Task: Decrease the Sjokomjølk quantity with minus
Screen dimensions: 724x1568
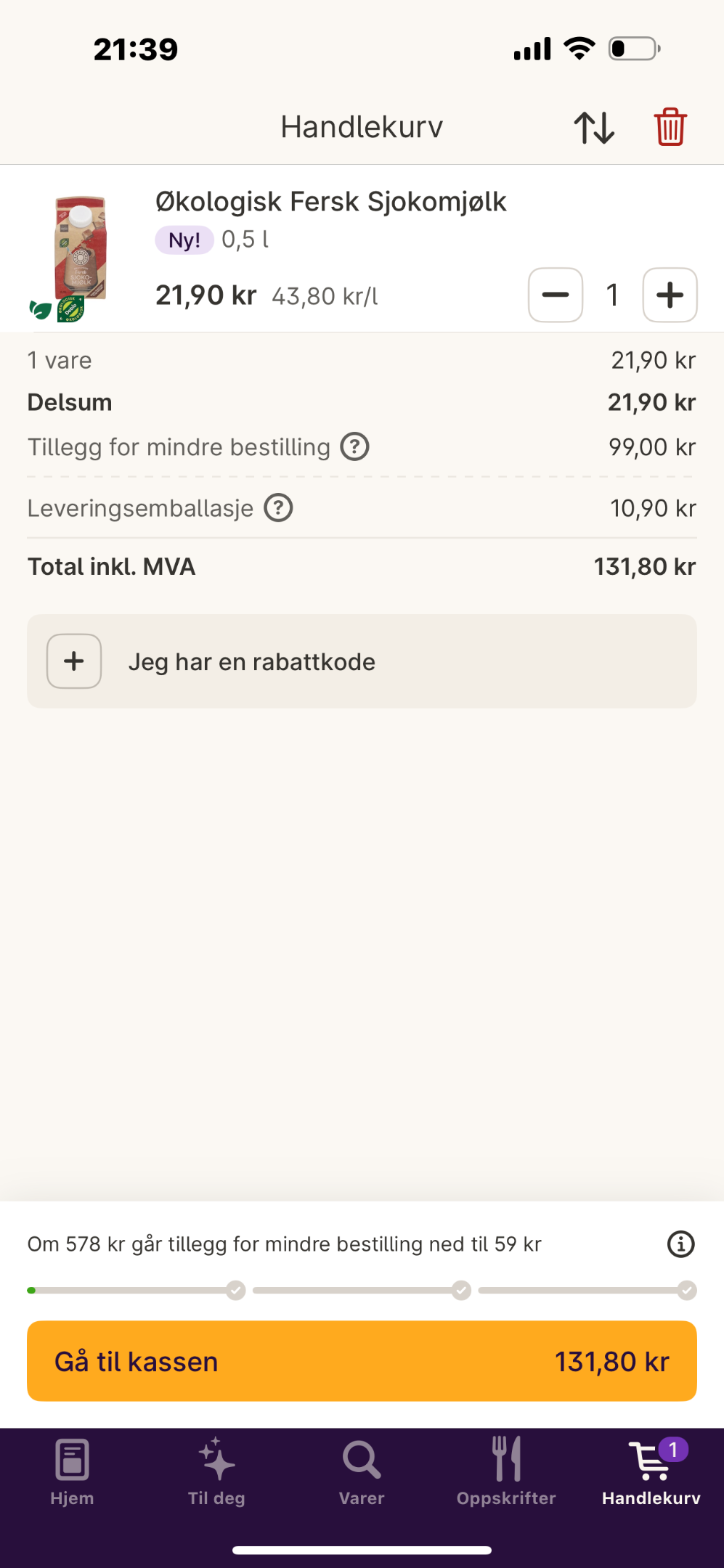Action: 556,295
